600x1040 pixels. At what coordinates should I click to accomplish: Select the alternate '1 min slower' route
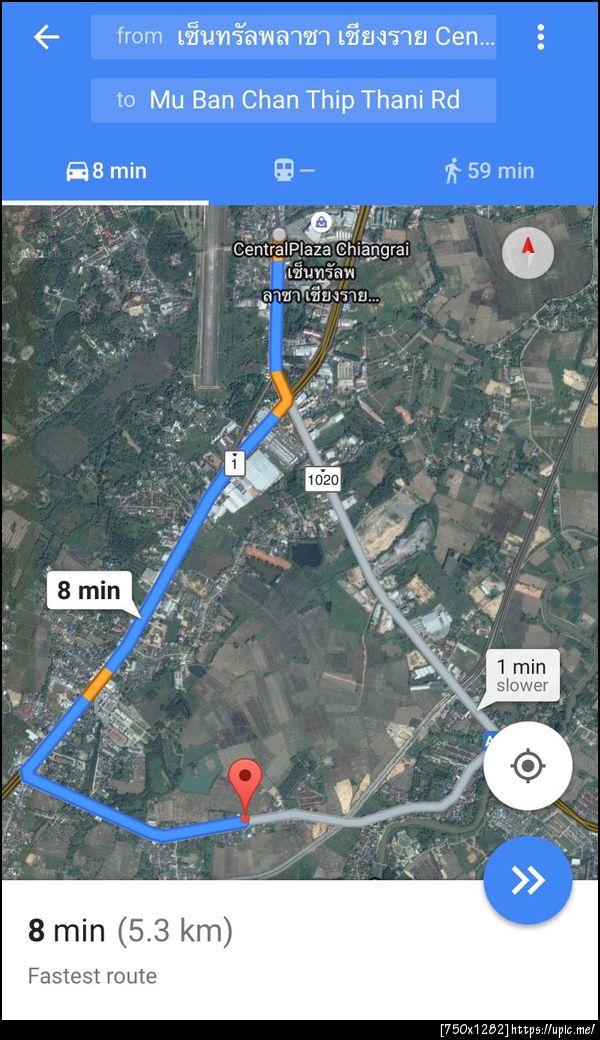pyautogui.click(x=521, y=676)
